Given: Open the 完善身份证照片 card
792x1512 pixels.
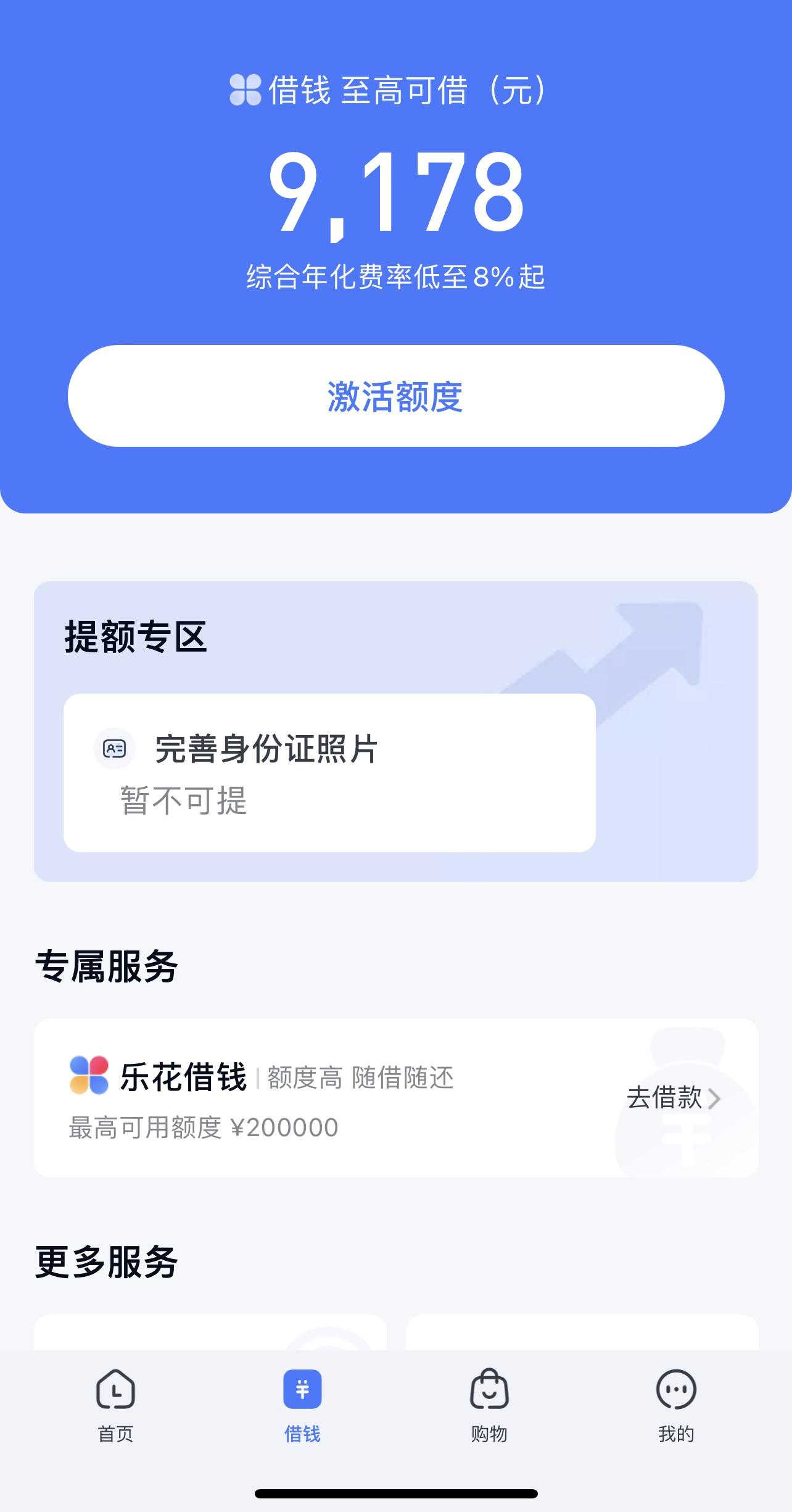Looking at the screenshot, I should pyautogui.click(x=329, y=773).
